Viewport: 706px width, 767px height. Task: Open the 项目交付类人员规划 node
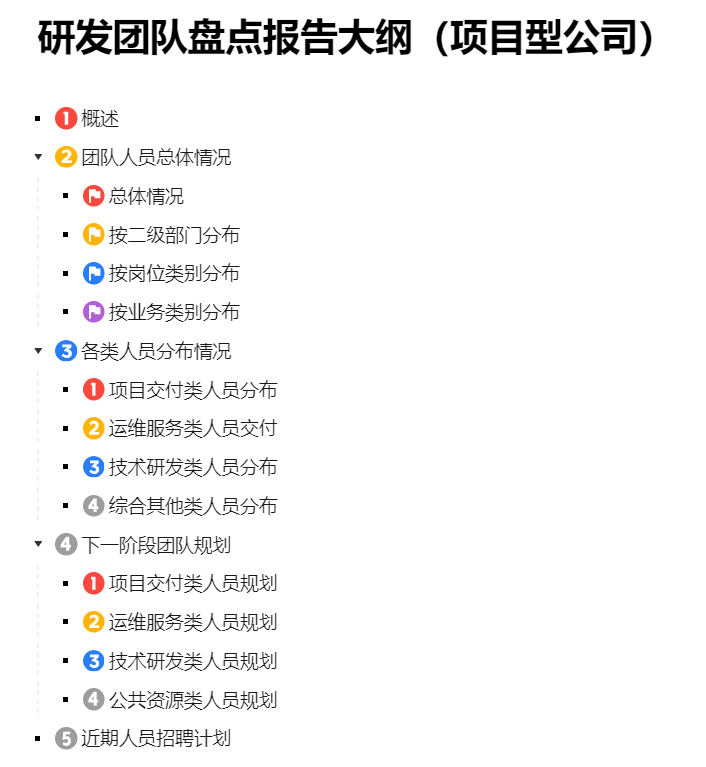pos(192,583)
